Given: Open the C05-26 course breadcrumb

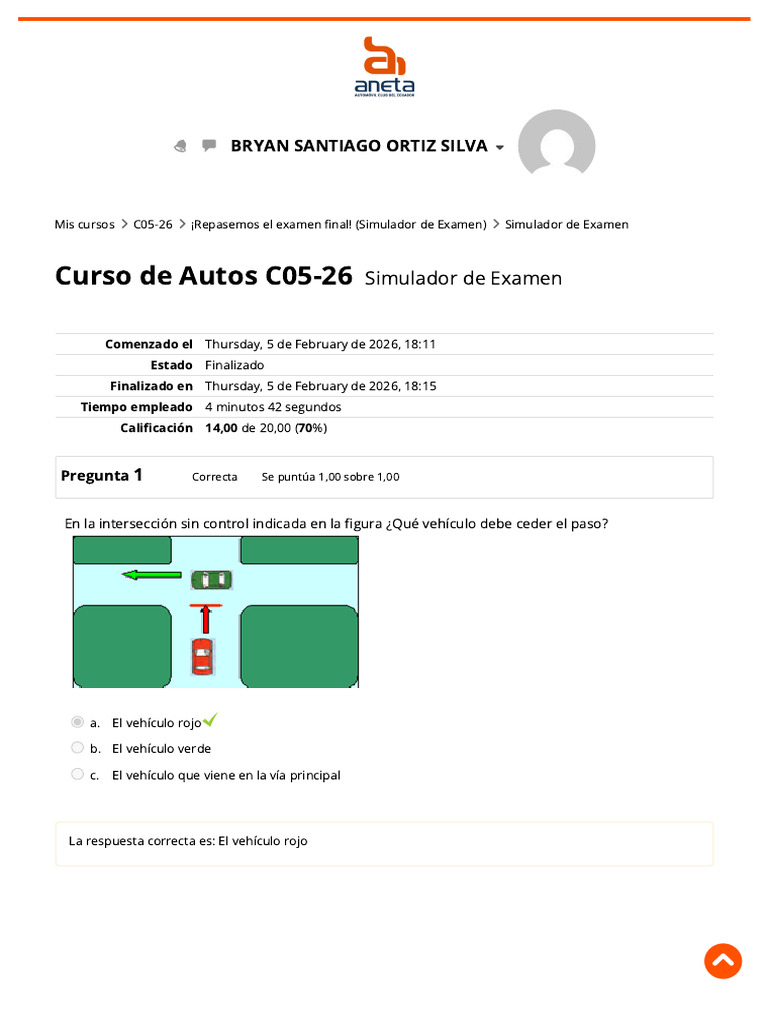Looking at the screenshot, I should click(153, 225).
